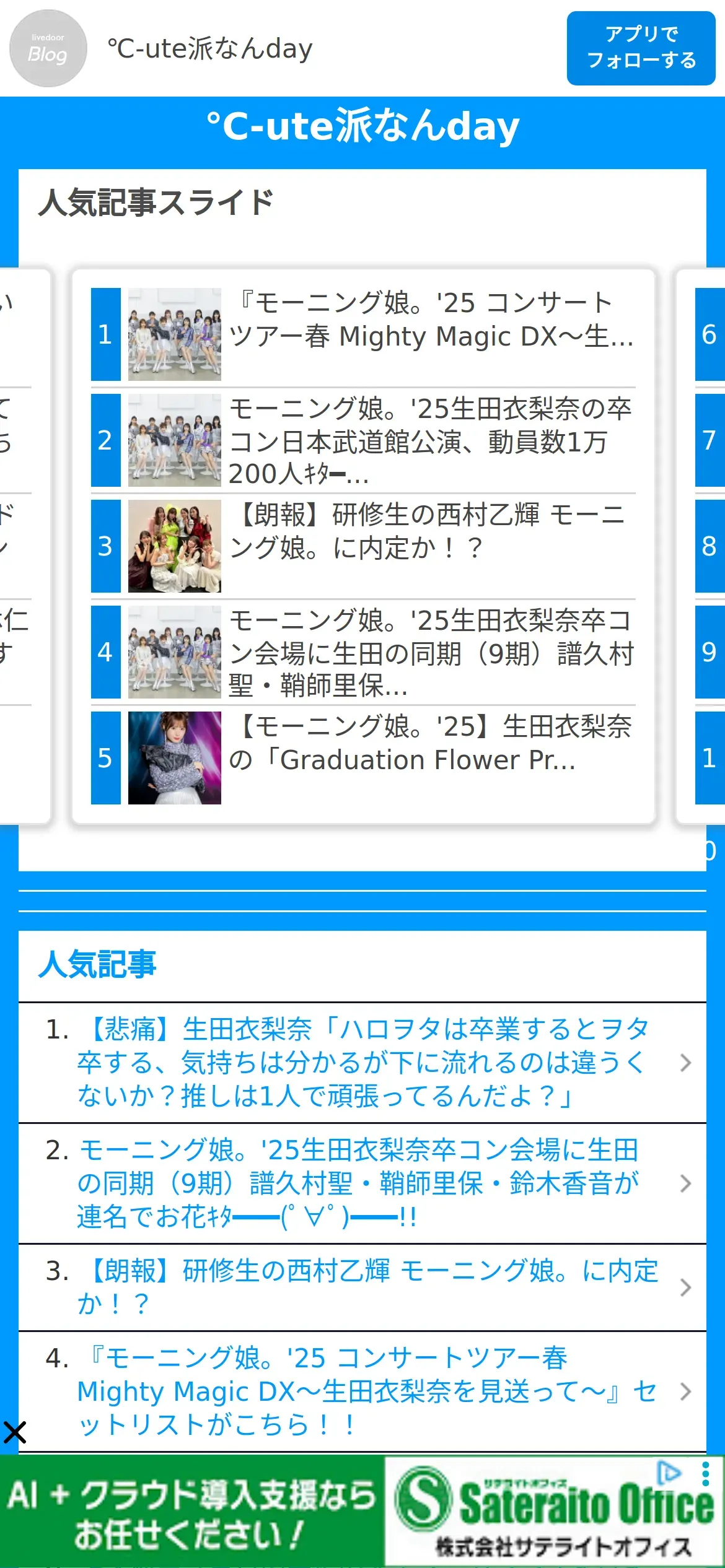
Task: Open popular article 3 【朗報】研修生の西村乙輝
Action: (362, 1287)
